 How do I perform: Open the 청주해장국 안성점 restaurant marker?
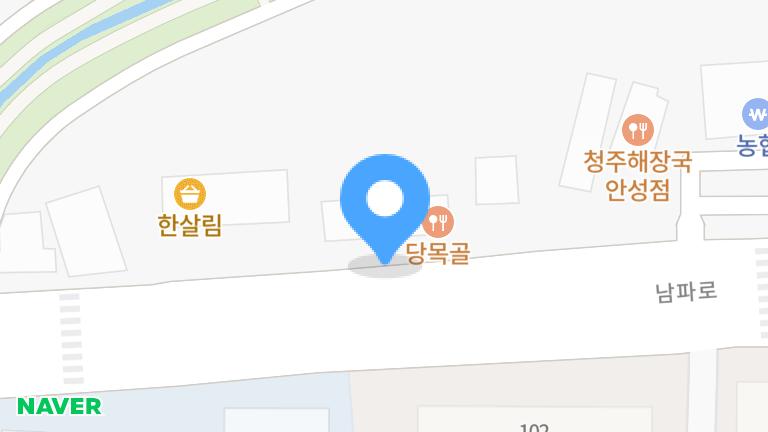pos(638,129)
